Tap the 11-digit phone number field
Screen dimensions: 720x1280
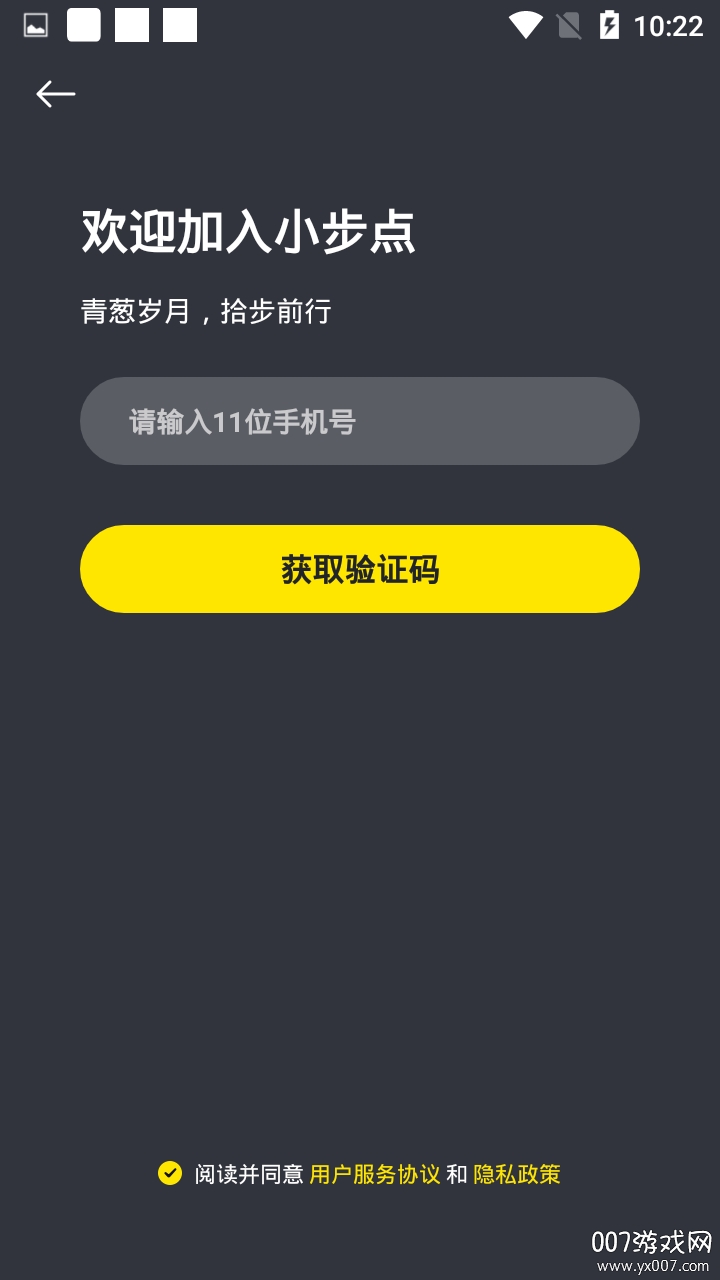tap(360, 421)
